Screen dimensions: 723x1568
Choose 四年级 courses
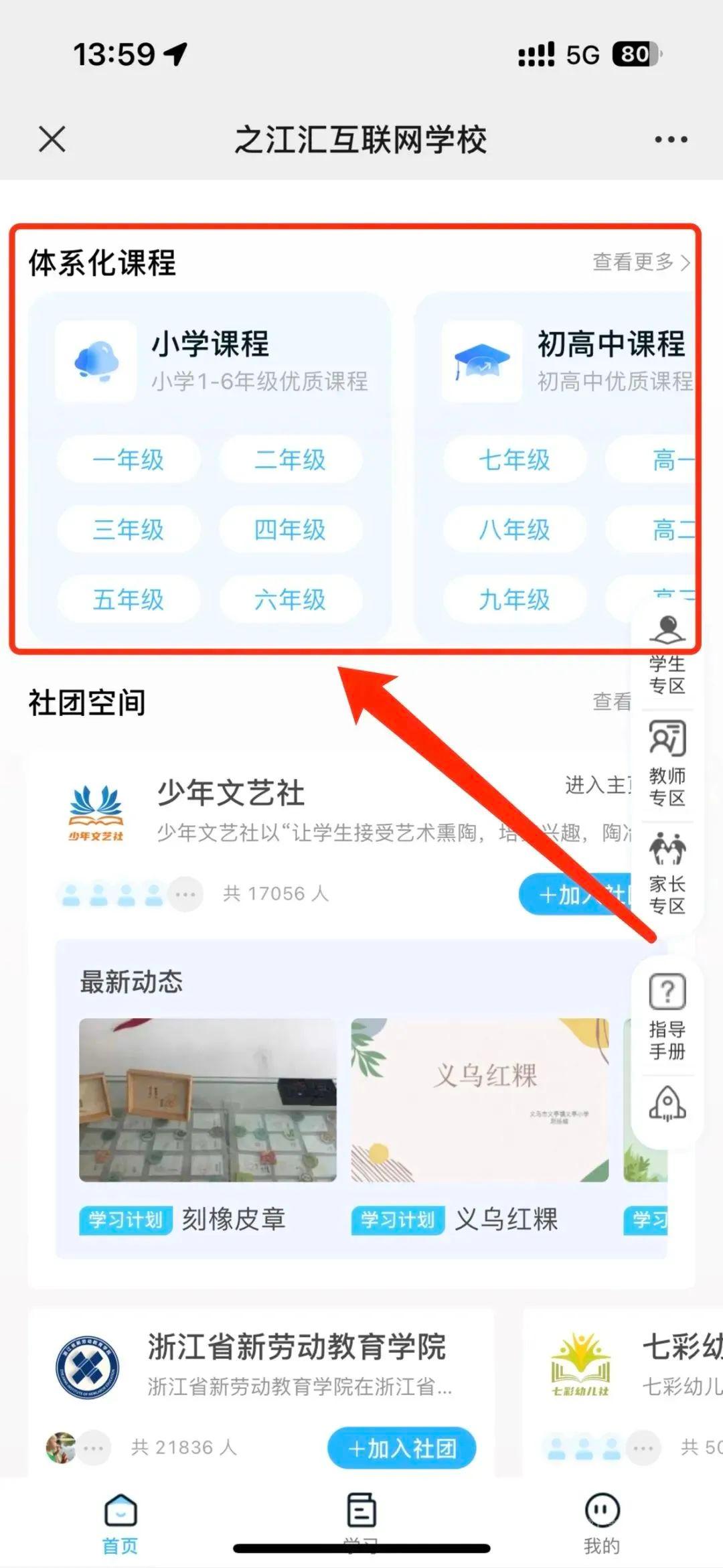click(x=290, y=529)
